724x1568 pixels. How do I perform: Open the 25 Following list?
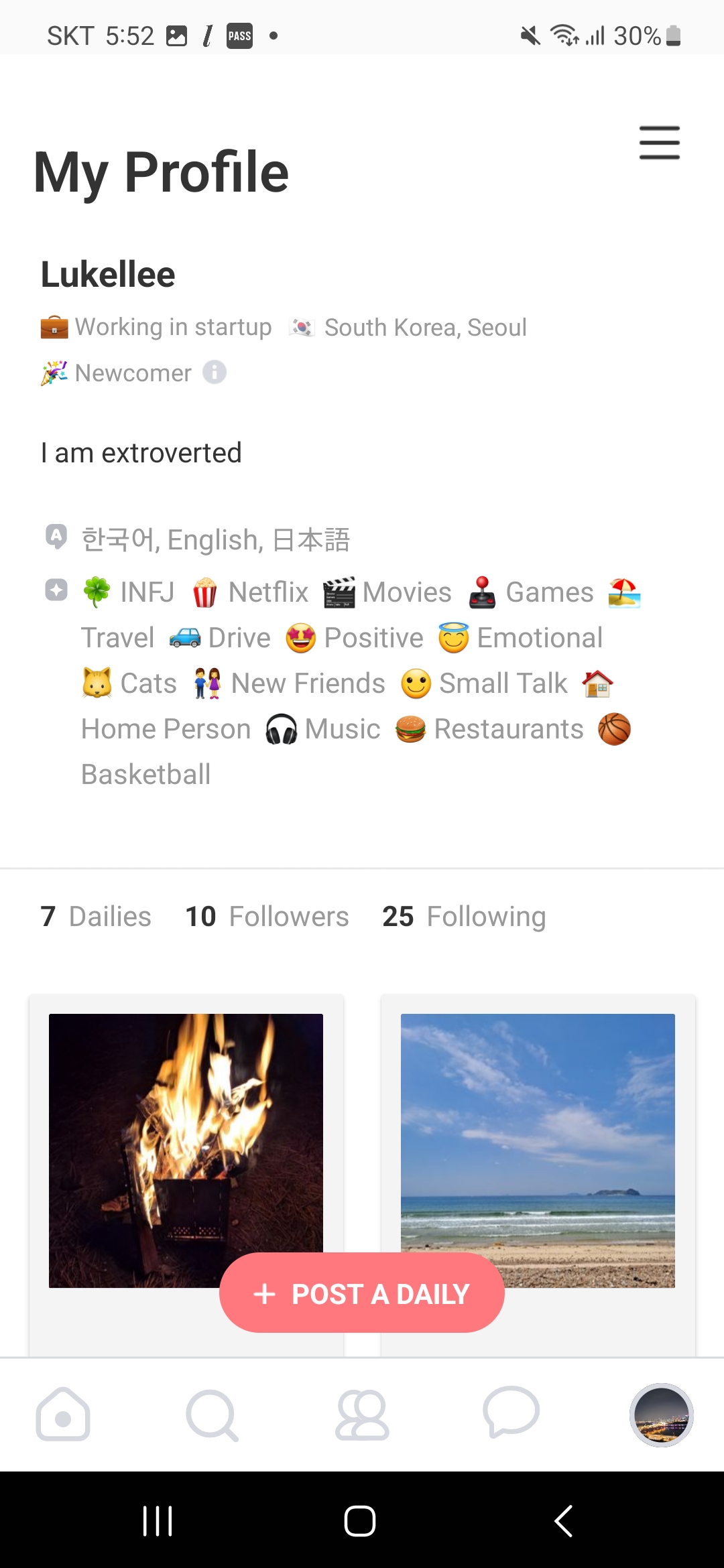463,916
